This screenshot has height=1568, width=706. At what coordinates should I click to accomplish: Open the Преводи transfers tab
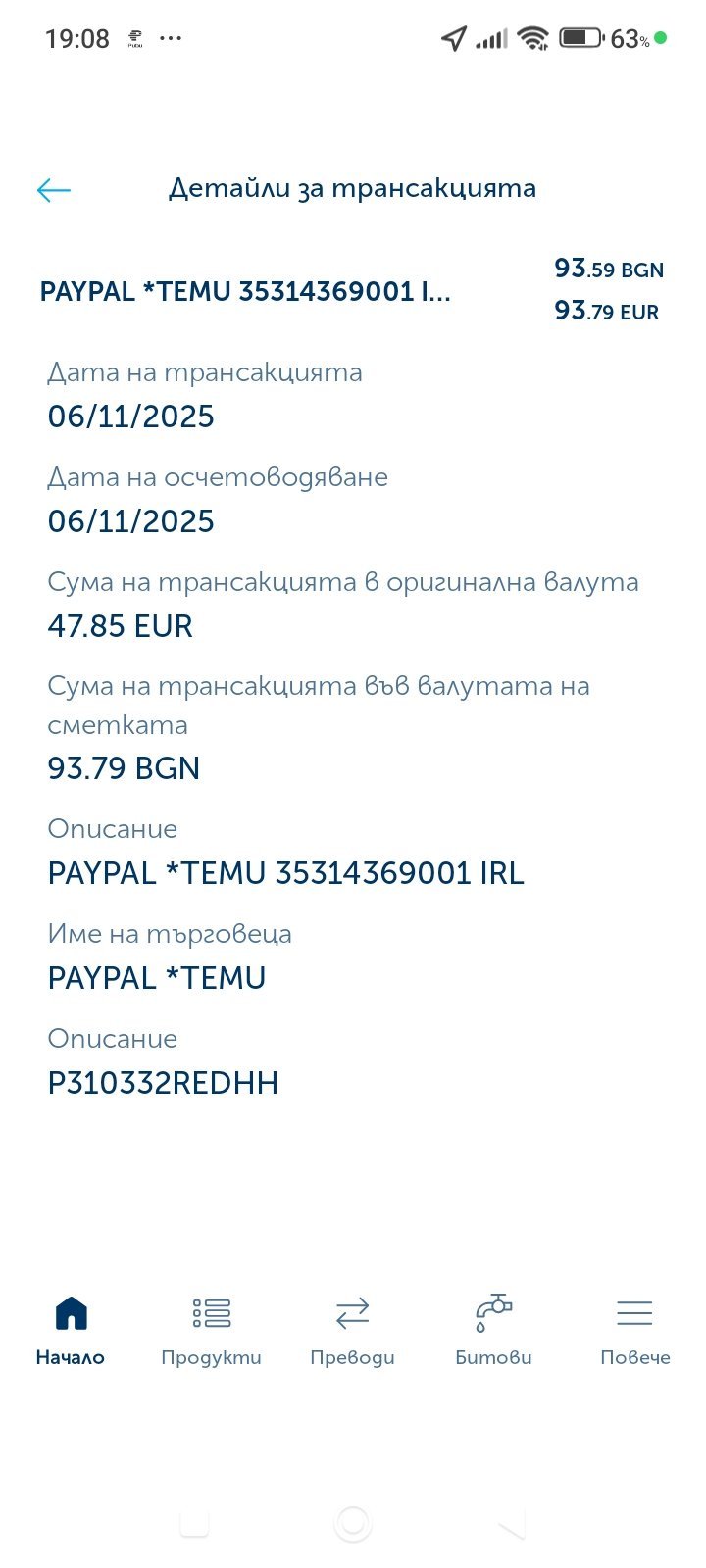coord(352,1329)
